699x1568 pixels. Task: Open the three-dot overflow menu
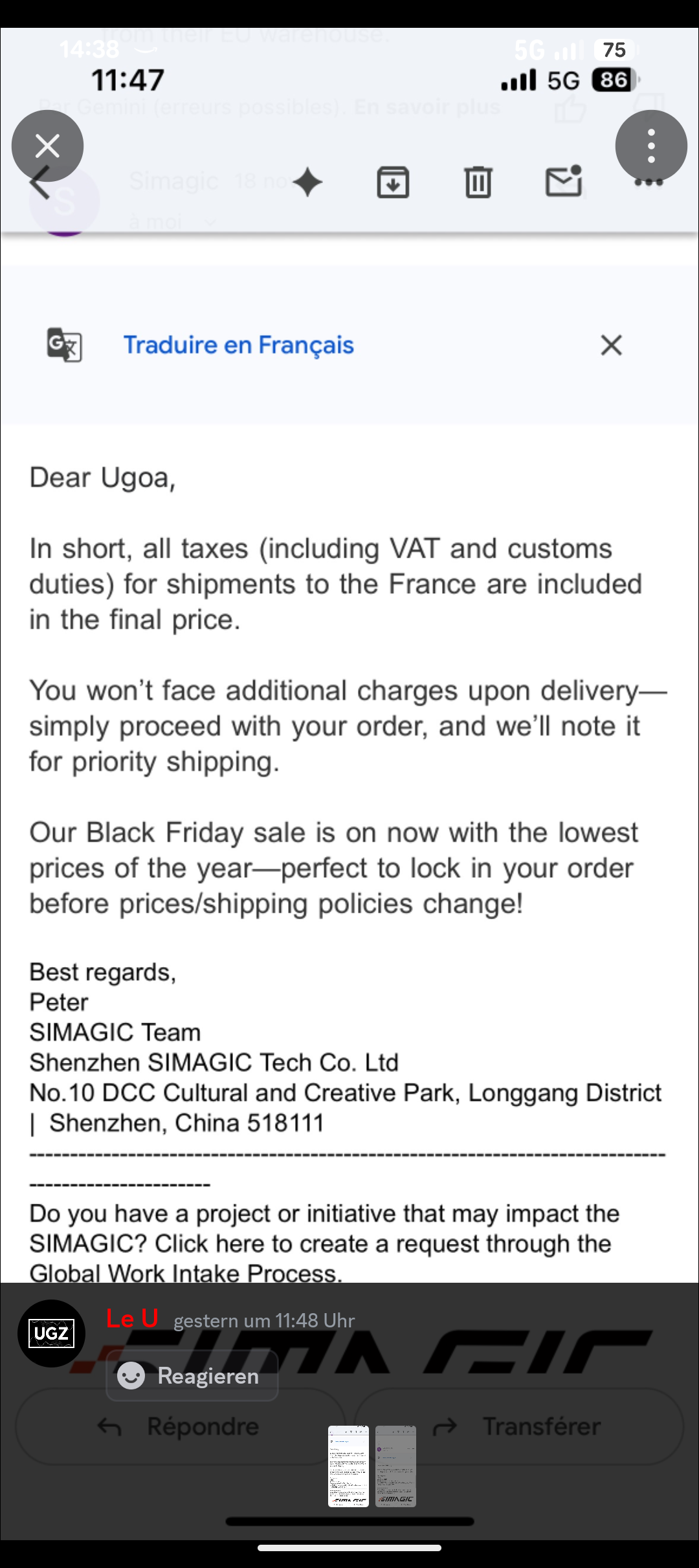pyautogui.click(x=650, y=146)
